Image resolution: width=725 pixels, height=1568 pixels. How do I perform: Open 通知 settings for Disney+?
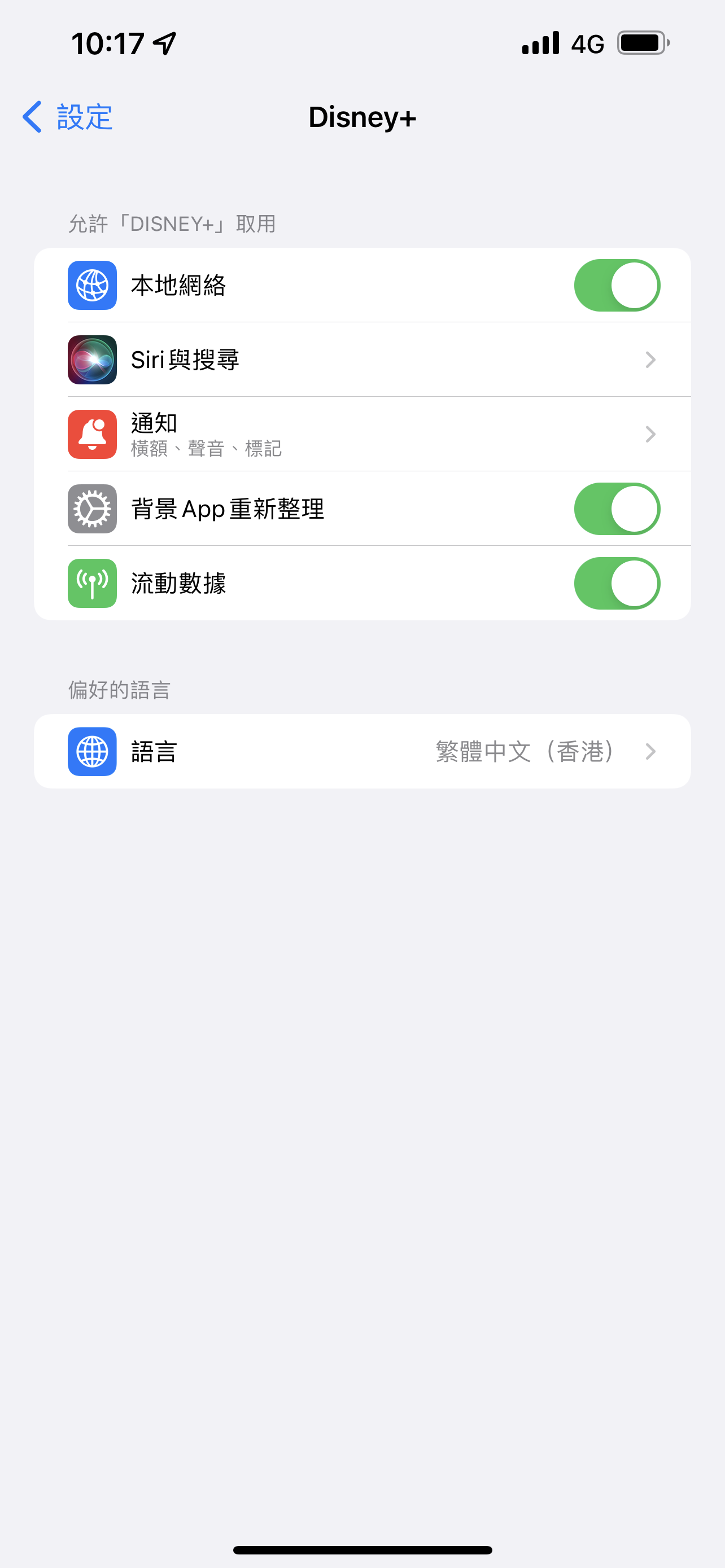tap(362, 434)
